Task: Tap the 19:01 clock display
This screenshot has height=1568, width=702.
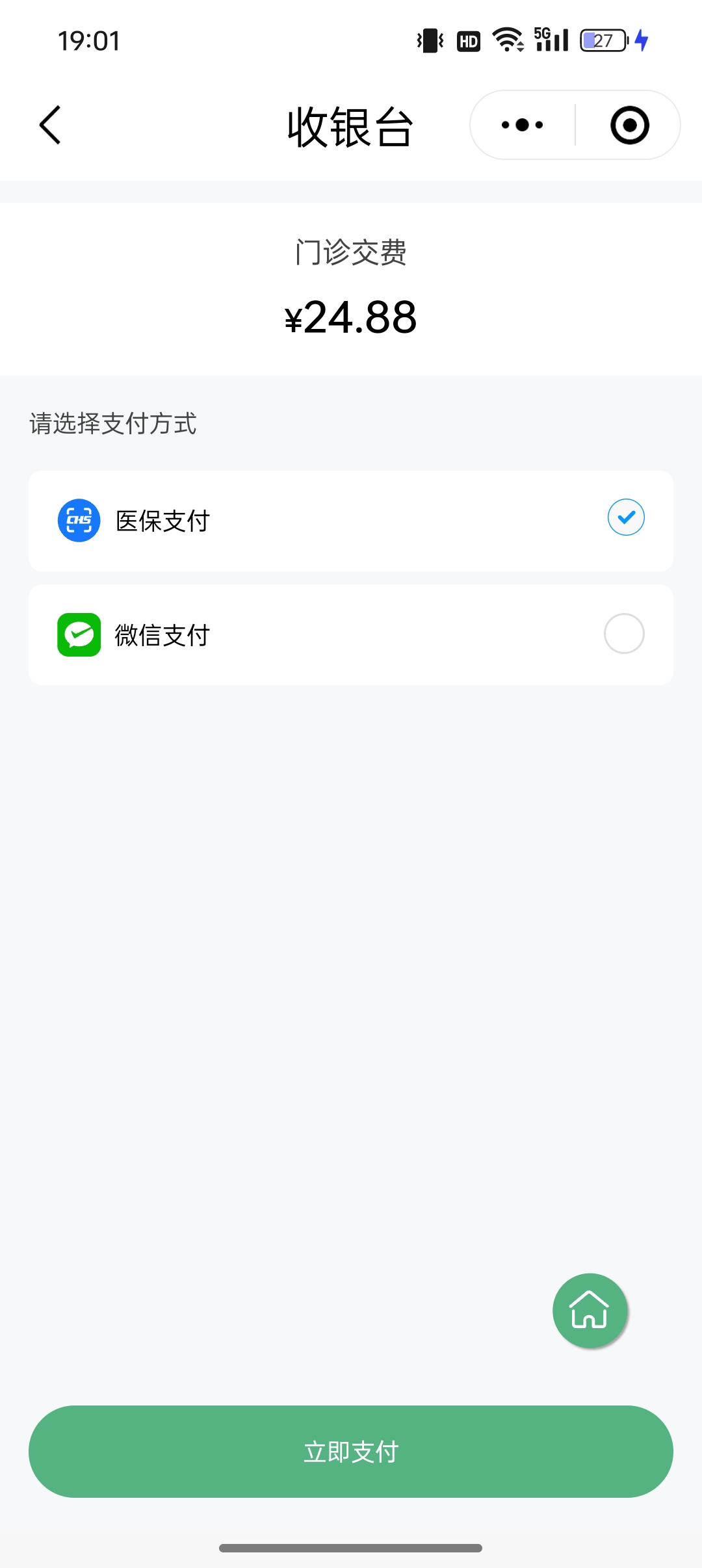Action: click(88, 41)
